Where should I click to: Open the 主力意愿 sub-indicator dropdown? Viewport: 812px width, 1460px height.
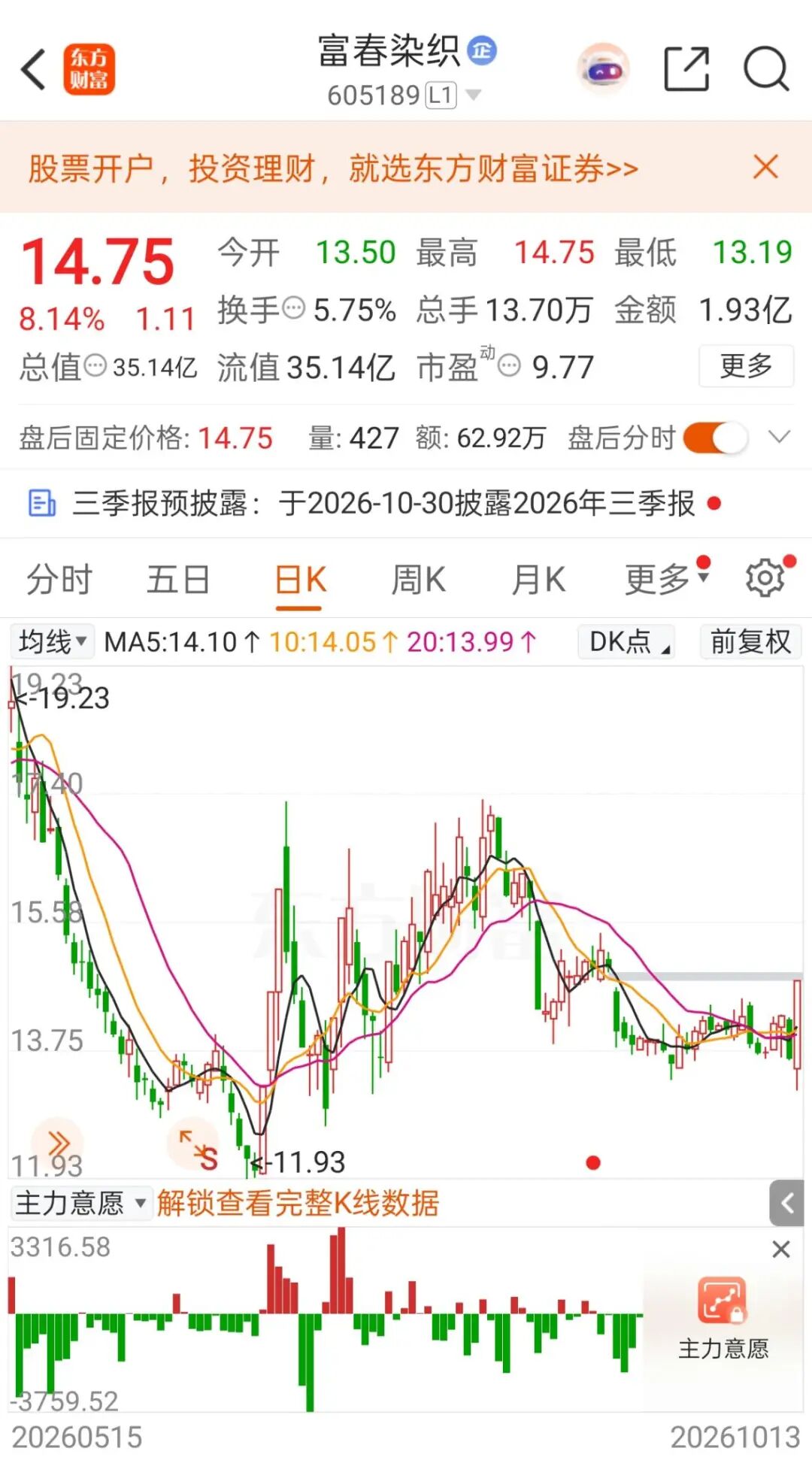[80, 1203]
